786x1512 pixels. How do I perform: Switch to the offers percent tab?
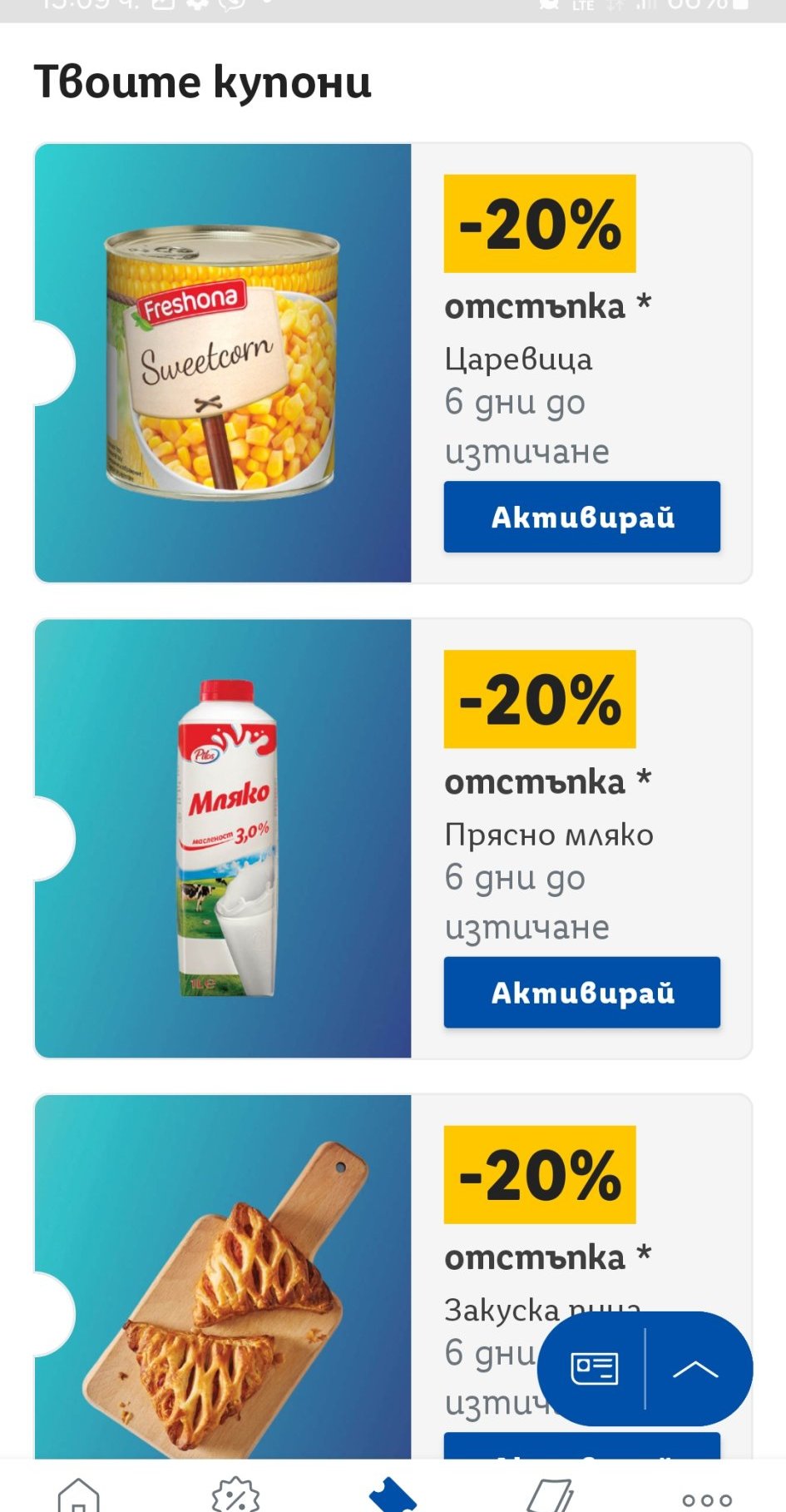tap(235, 1495)
